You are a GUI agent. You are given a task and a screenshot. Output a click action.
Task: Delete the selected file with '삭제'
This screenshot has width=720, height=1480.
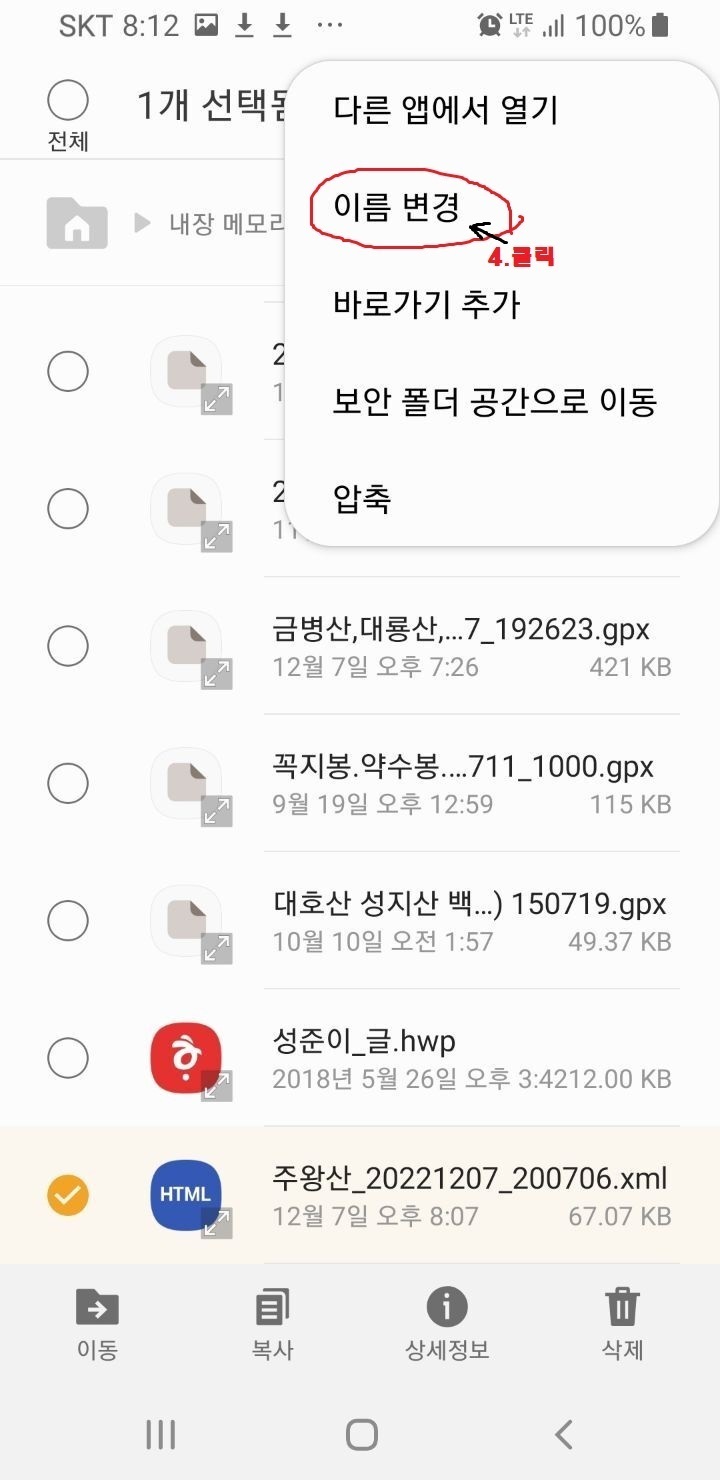[622, 1323]
